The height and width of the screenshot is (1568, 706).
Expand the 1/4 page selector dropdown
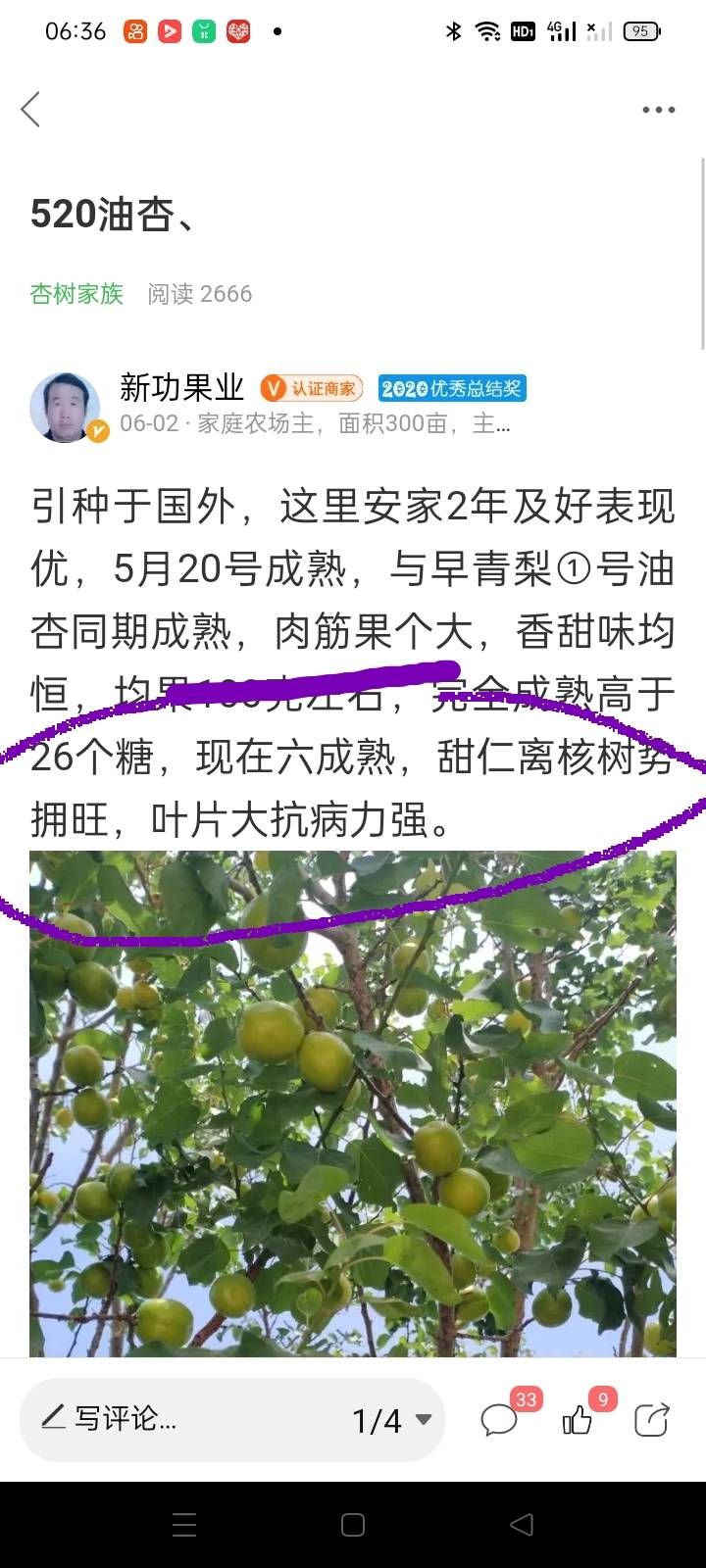392,1420
